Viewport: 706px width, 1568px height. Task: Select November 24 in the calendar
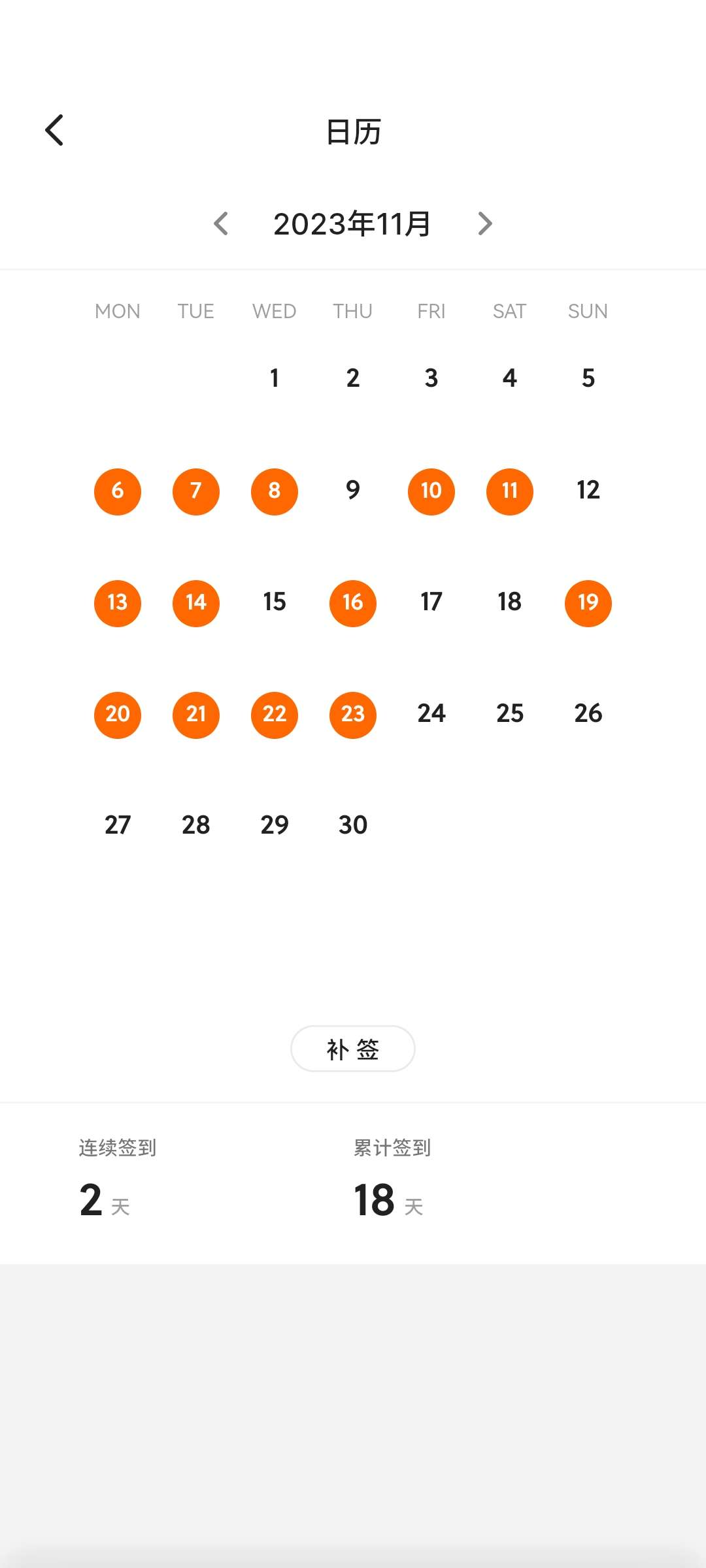pyautogui.click(x=431, y=713)
